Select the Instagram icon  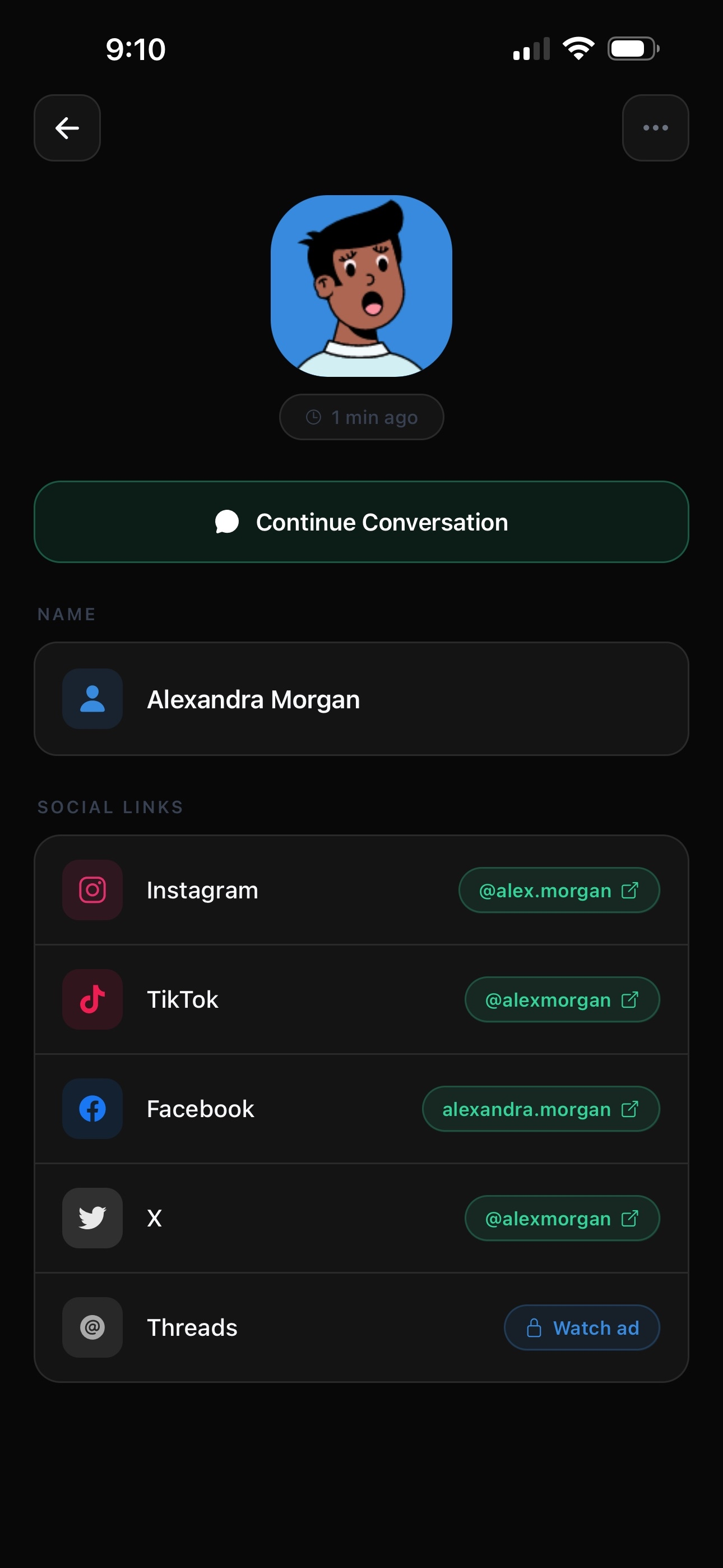click(x=92, y=890)
